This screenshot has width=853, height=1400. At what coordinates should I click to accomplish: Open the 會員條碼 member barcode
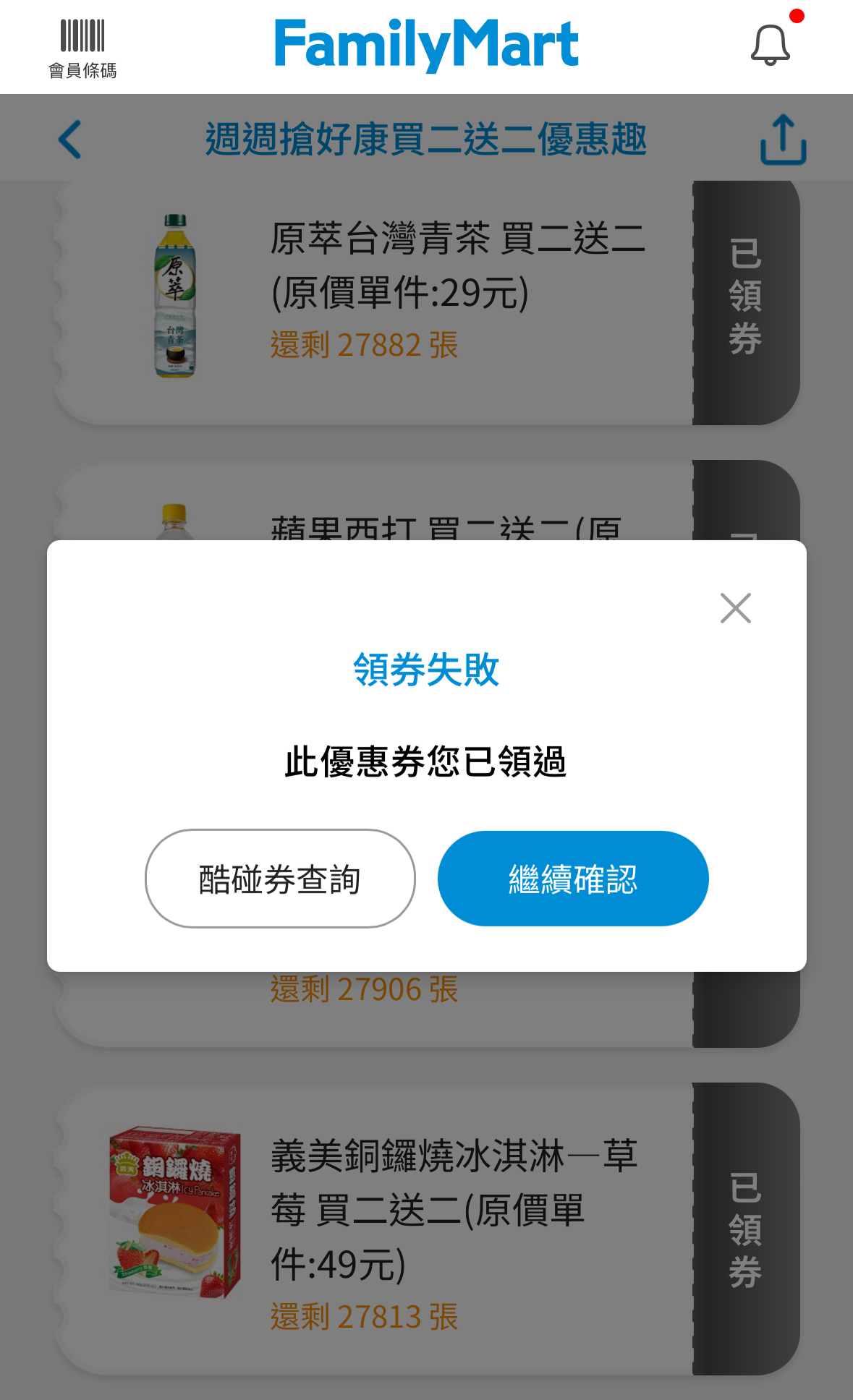click(x=82, y=48)
